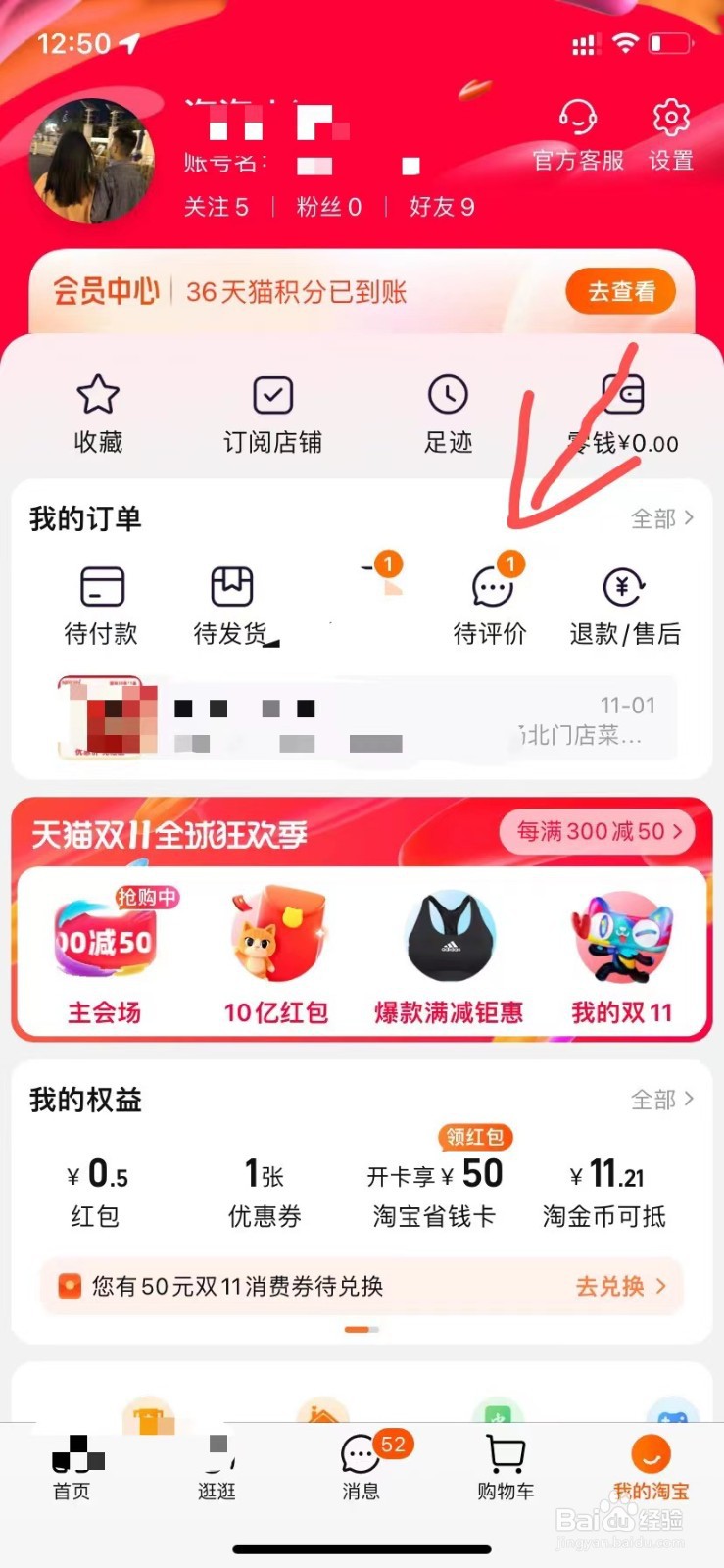Open the 待付款 orders icon
The width and height of the screenshot is (724, 1568).
click(x=101, y=603)
